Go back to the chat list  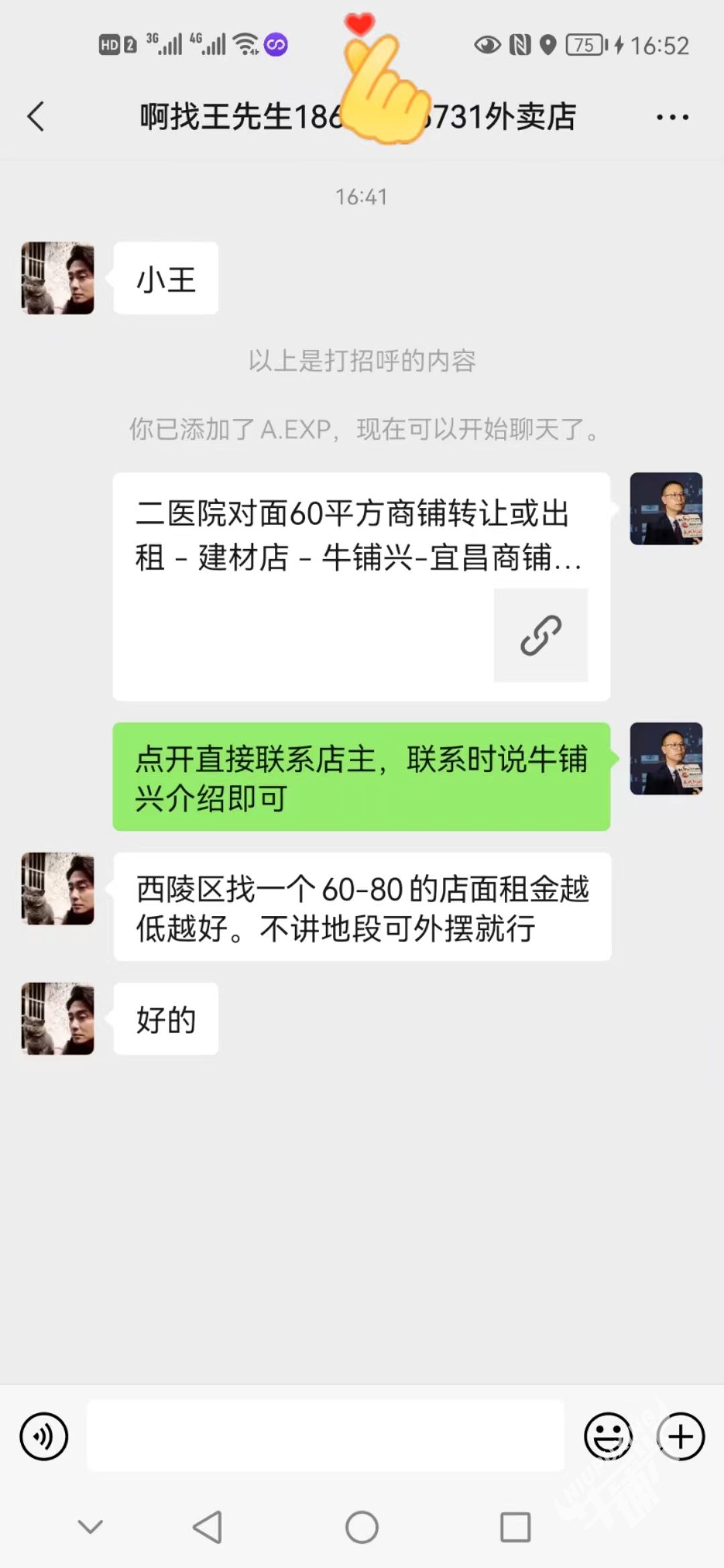pyautogui.click(x=36, y=117)
